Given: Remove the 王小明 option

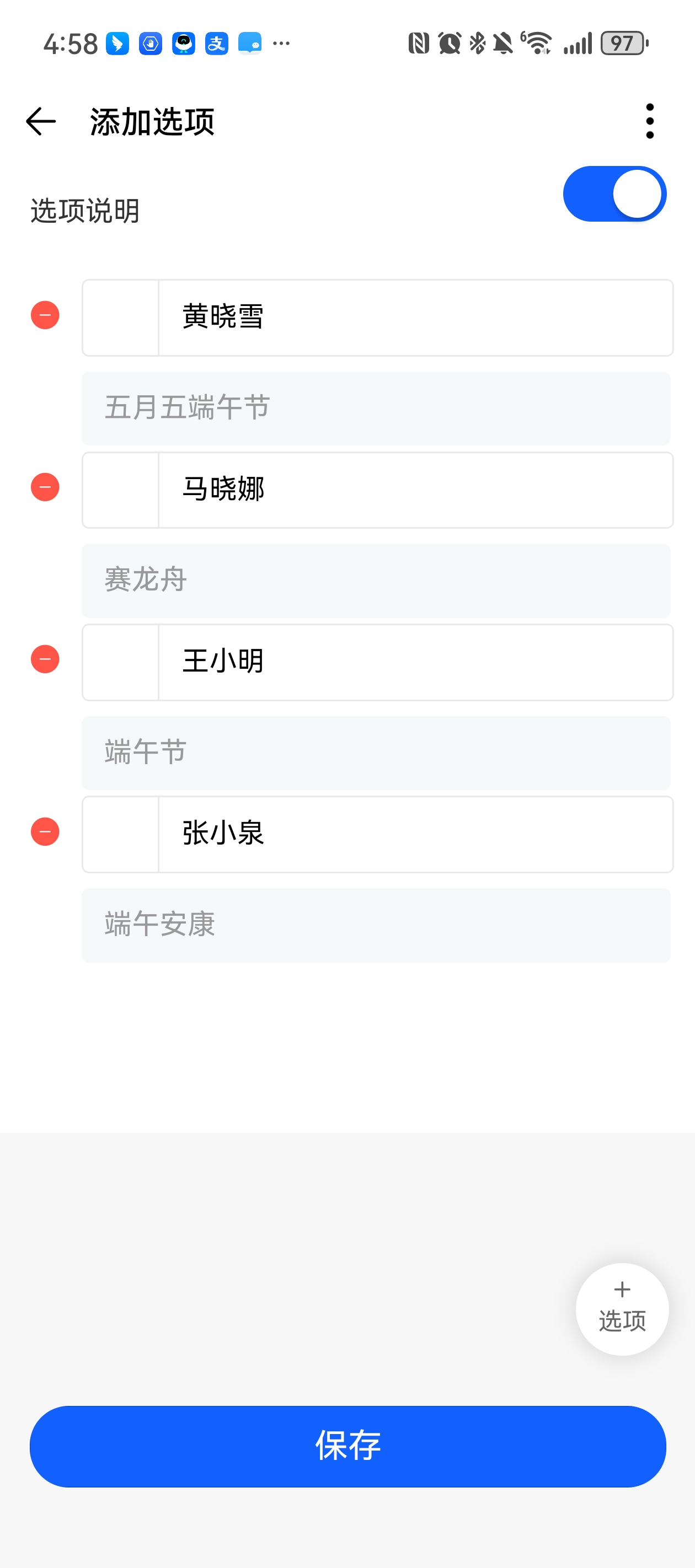Looking at the screenshot, I should tap(45, 660).
